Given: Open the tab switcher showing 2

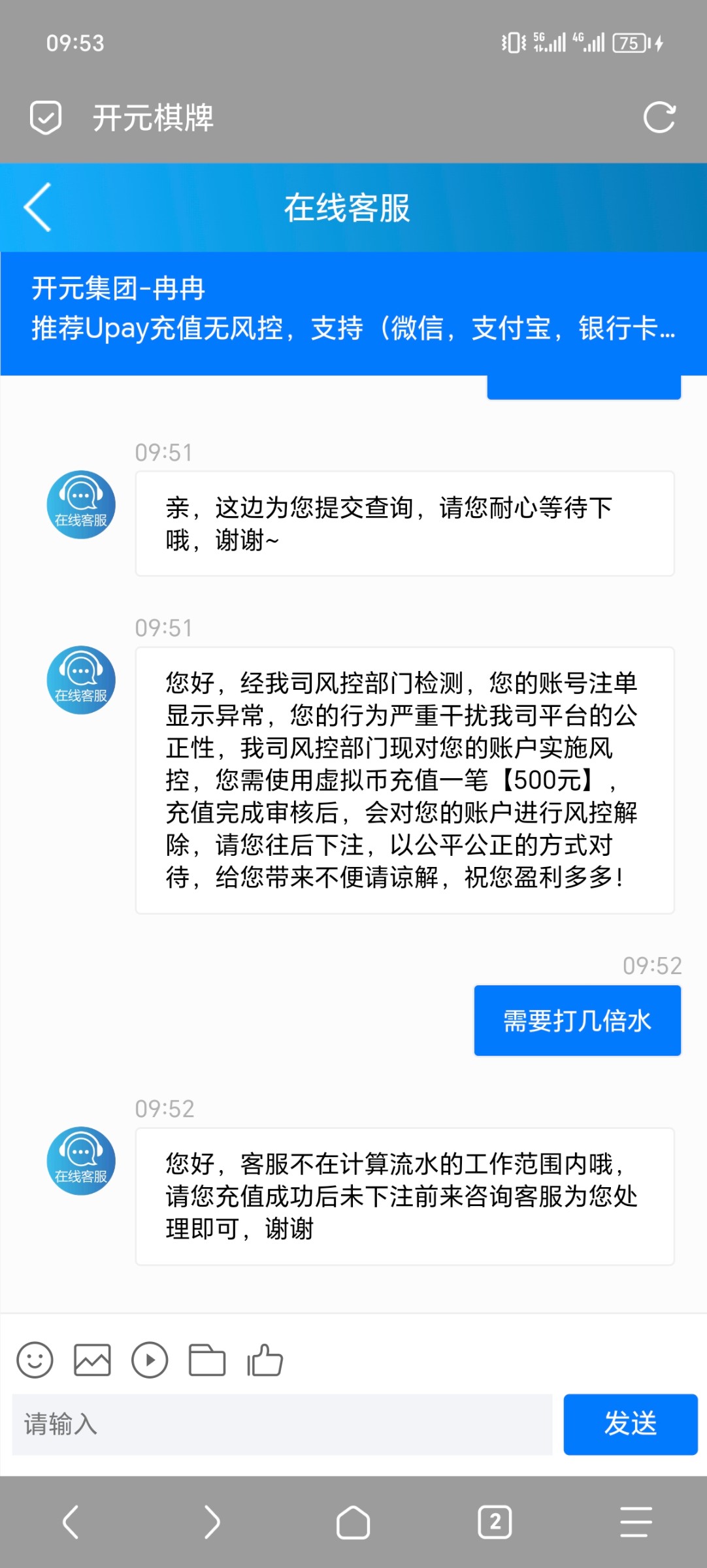Looking at the screenshot, I should 495,1522.
